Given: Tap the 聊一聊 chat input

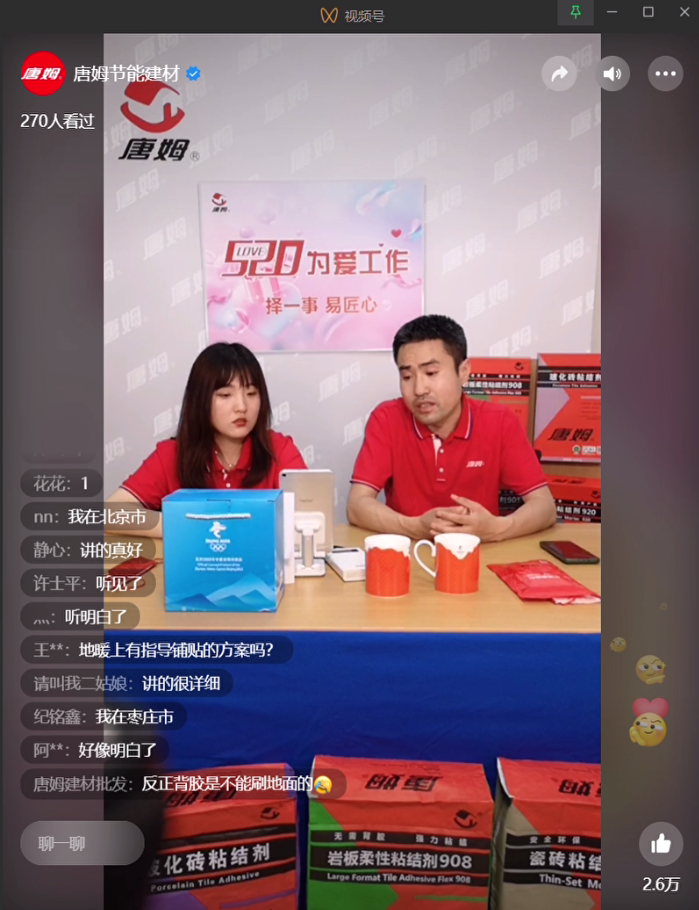Looking at the screenshot, I should point(82,843).
